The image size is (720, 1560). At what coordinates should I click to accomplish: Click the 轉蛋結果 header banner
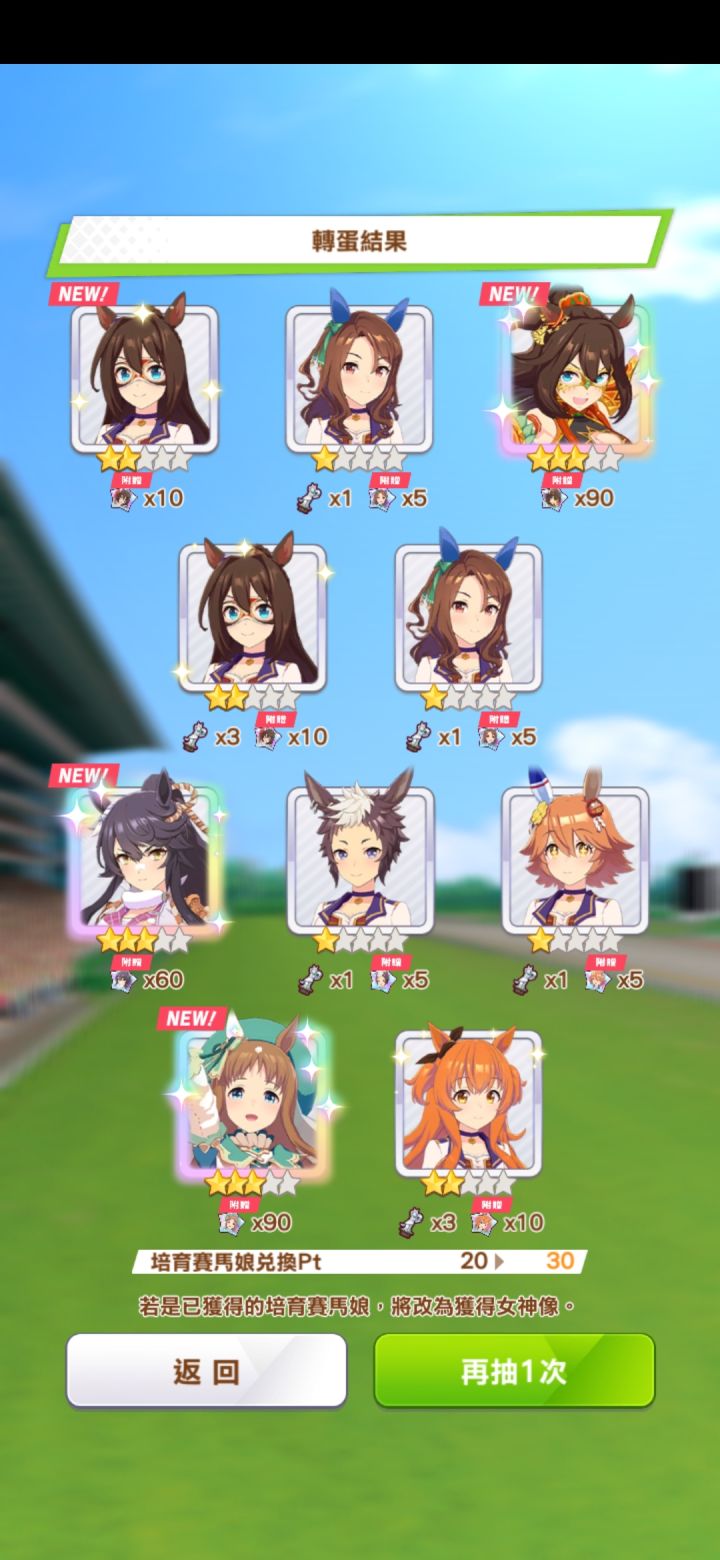point(360,239)
